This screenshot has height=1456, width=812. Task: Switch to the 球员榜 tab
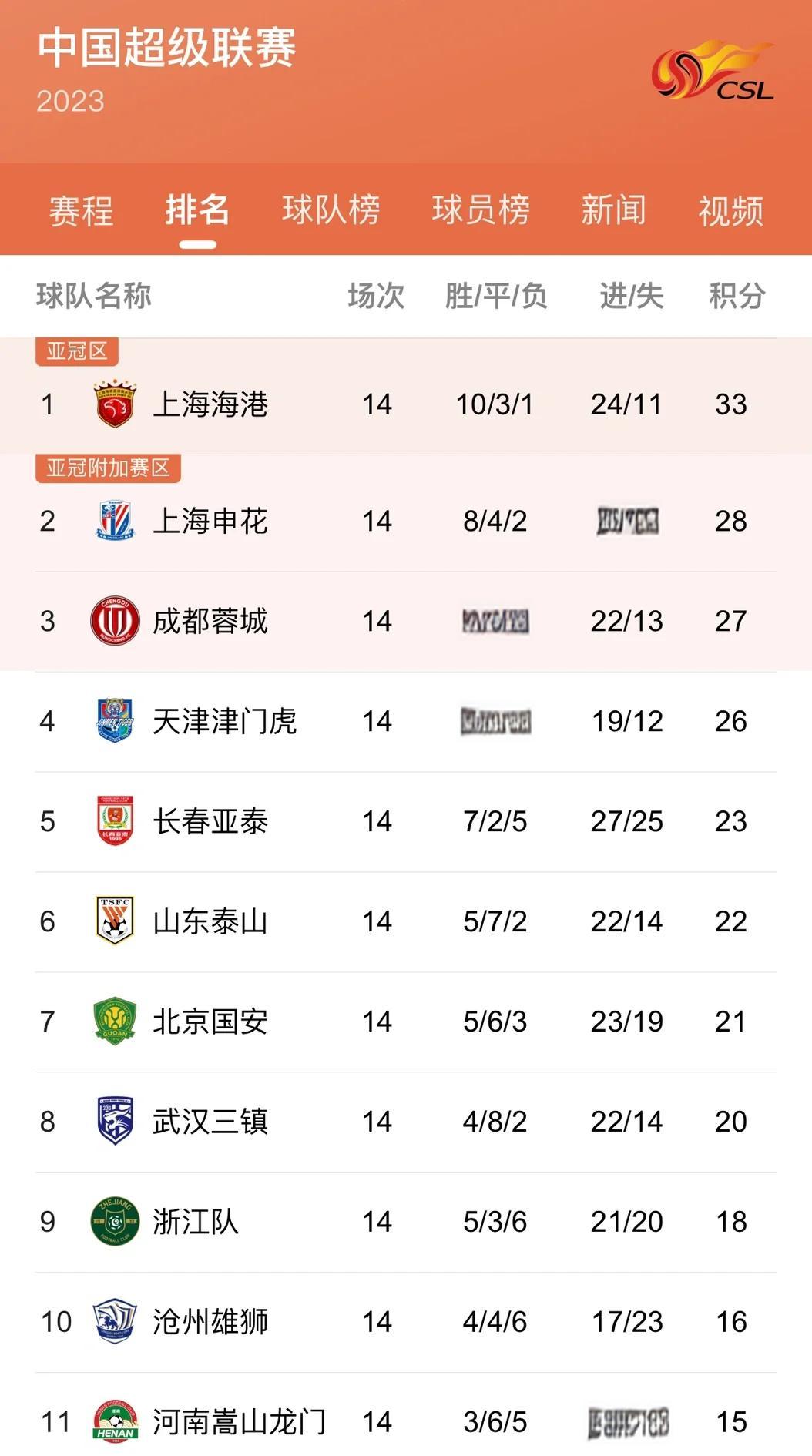(x=480, y=210)
